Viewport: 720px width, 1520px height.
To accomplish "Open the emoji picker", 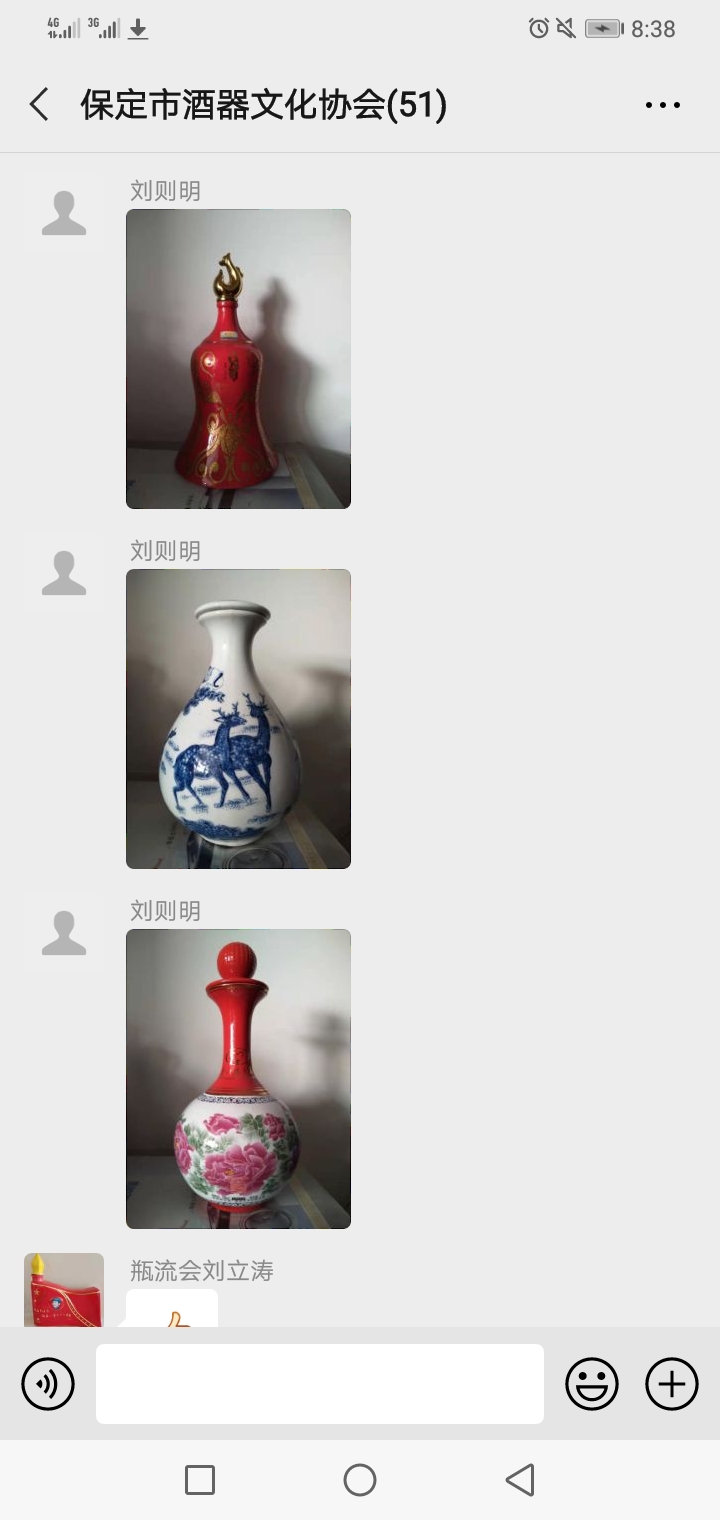I will 592,1384.
